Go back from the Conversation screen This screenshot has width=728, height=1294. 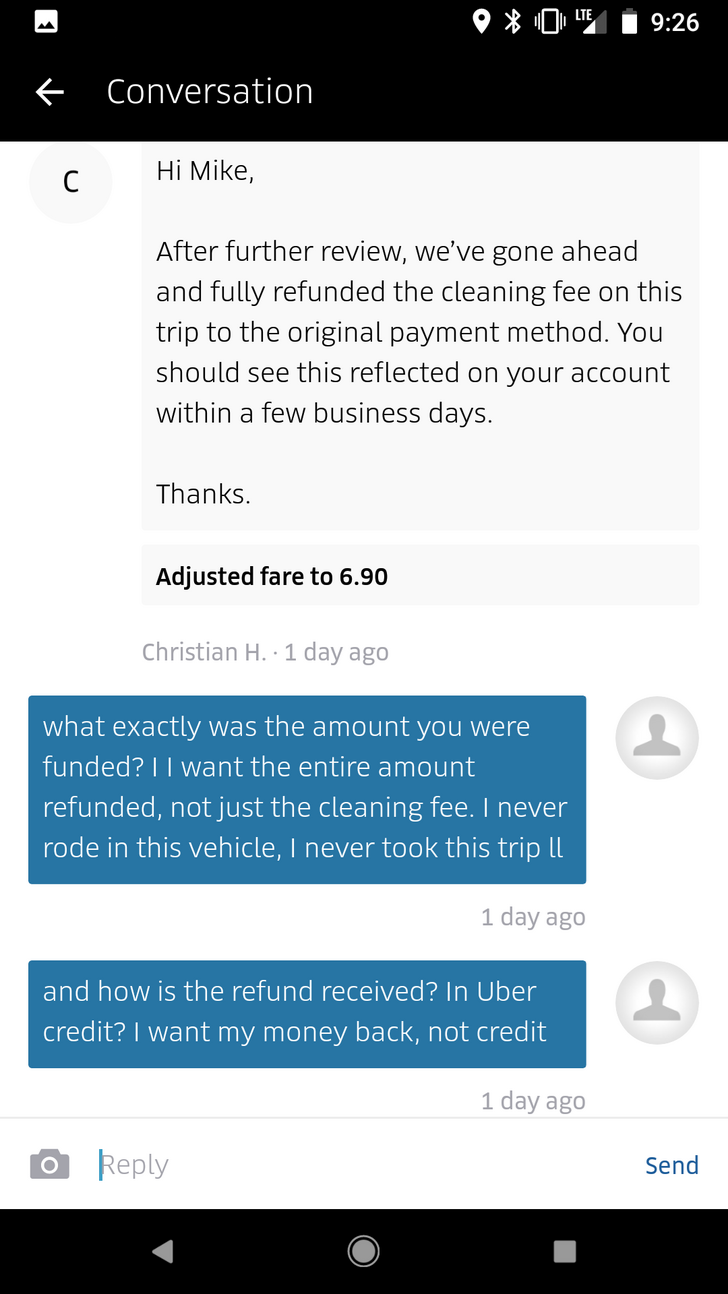[50, 92]
